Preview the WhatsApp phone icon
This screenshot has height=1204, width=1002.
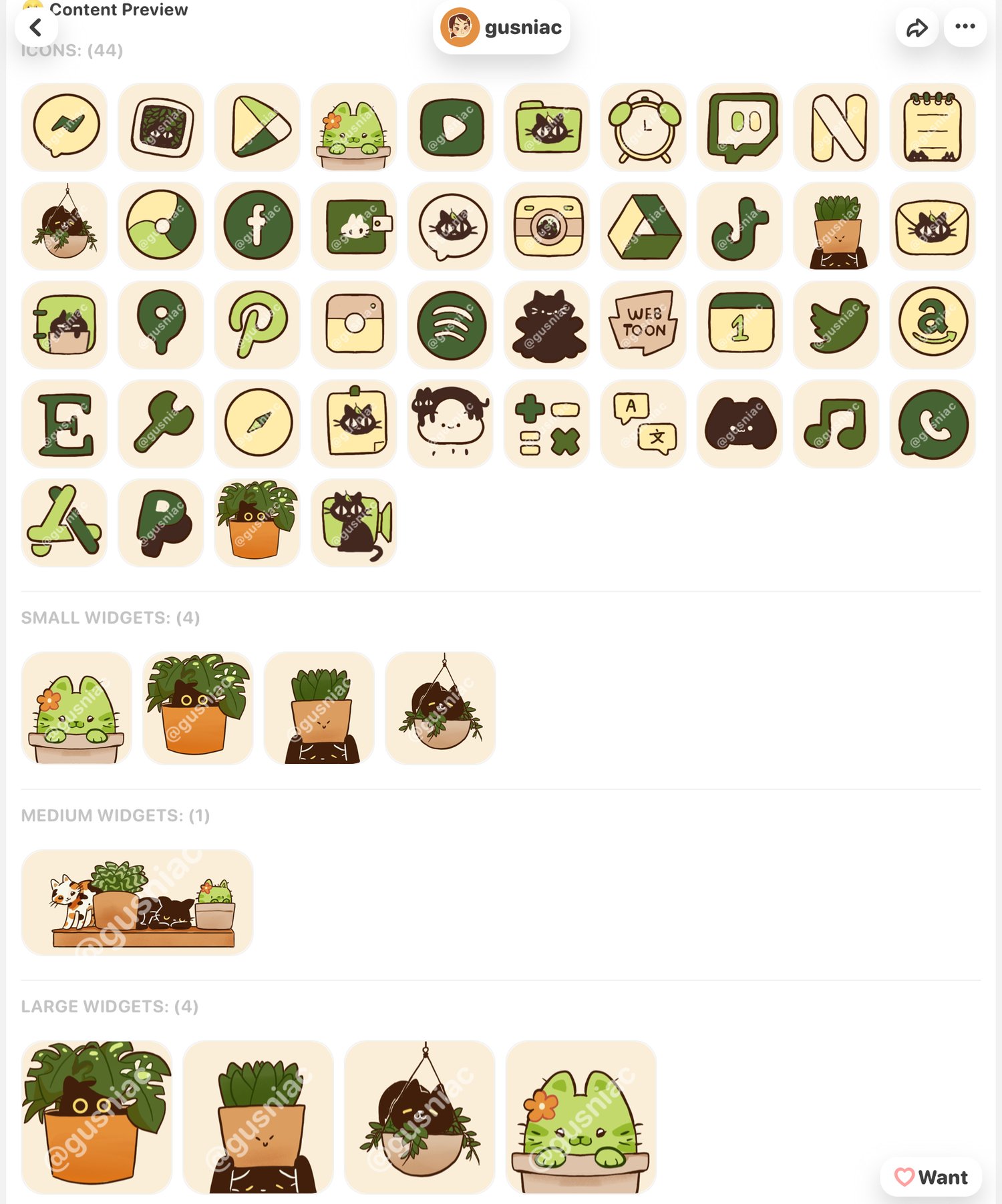point(933,424)
